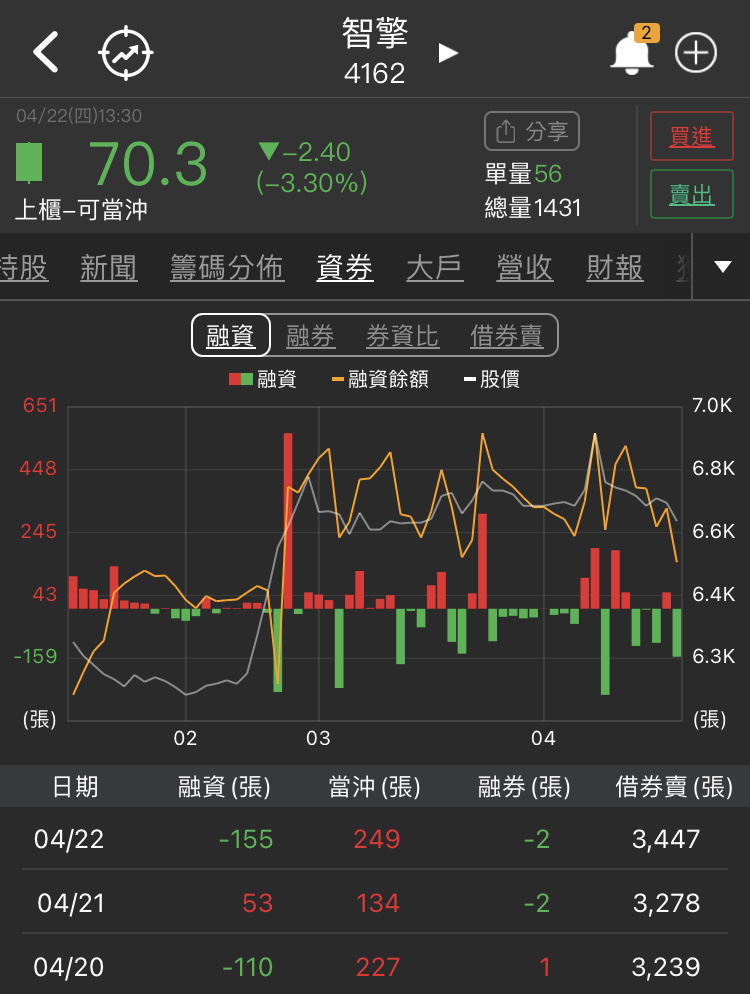
Task: Expand the tab list dropdown arrow
Action: pos(722,267)
